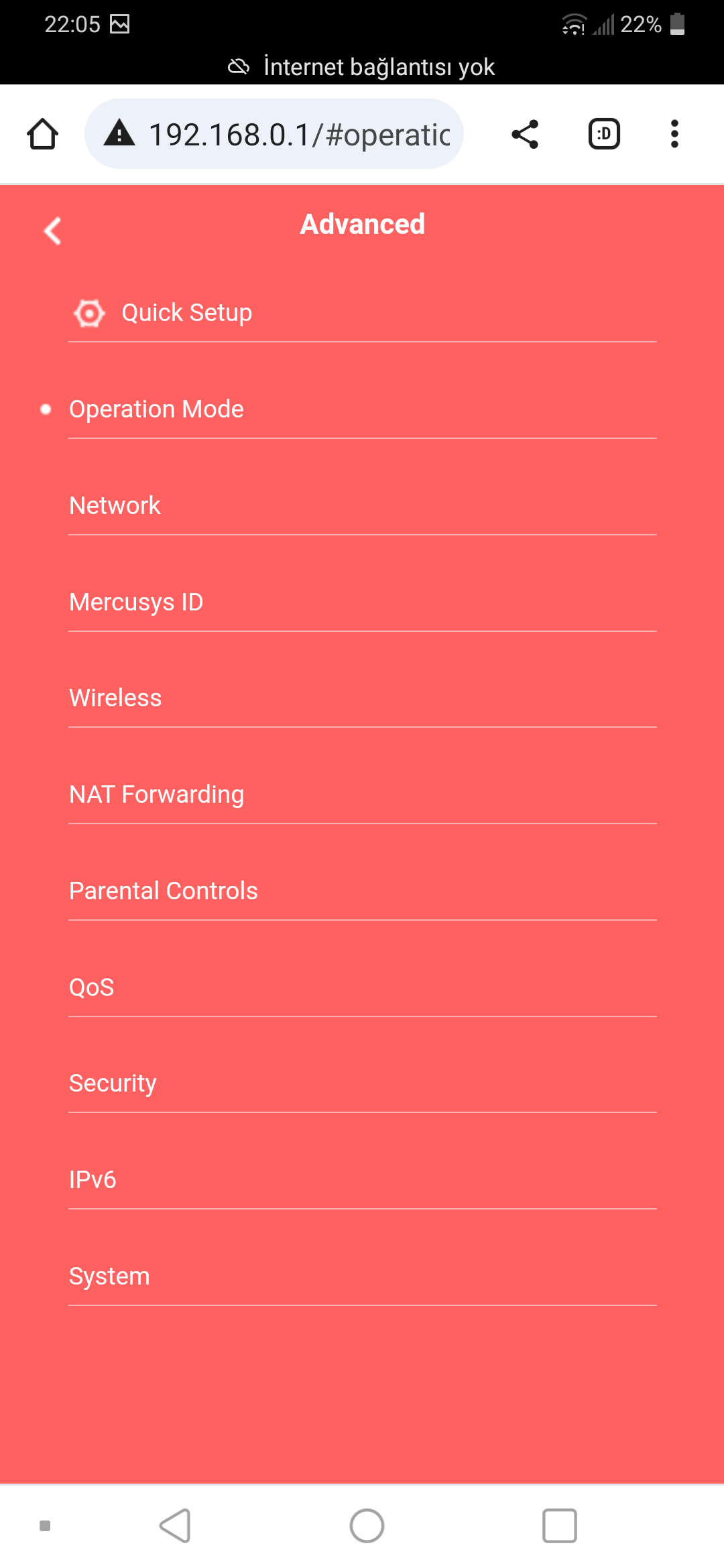Screen dimensions: 724x1568
Task: Open Wireless settings
Action: (x=362, y=698)
